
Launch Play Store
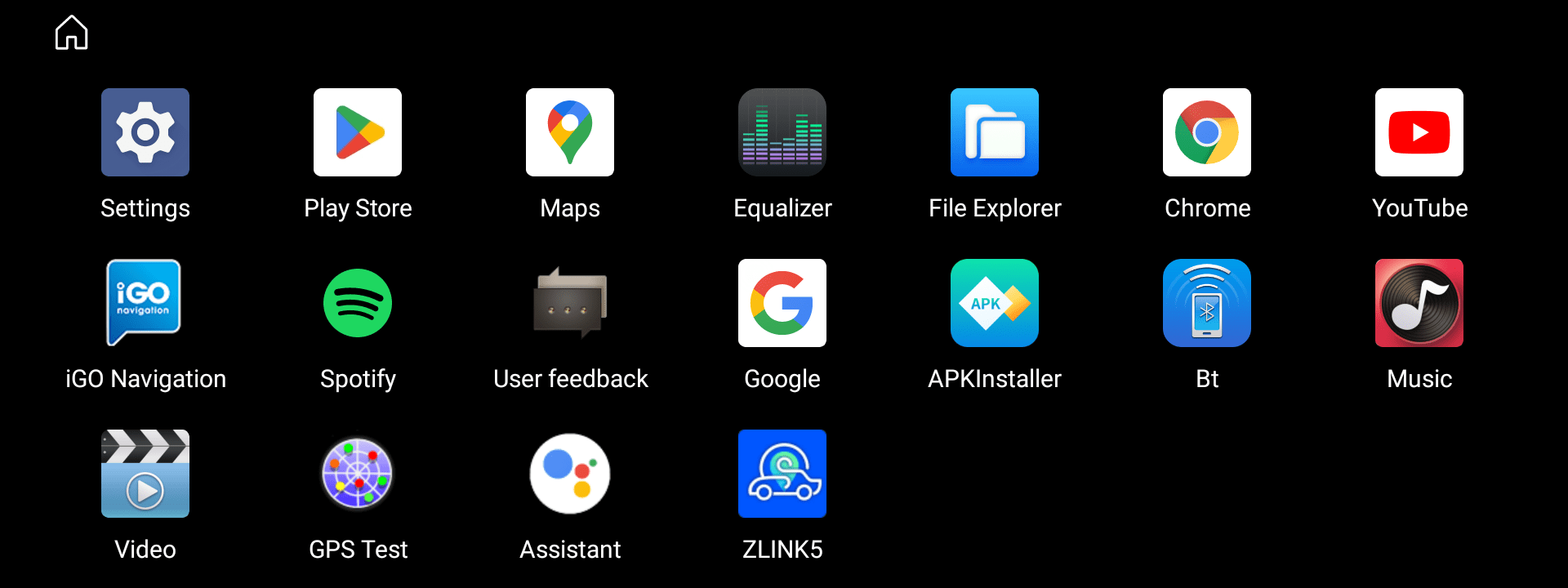358,132
